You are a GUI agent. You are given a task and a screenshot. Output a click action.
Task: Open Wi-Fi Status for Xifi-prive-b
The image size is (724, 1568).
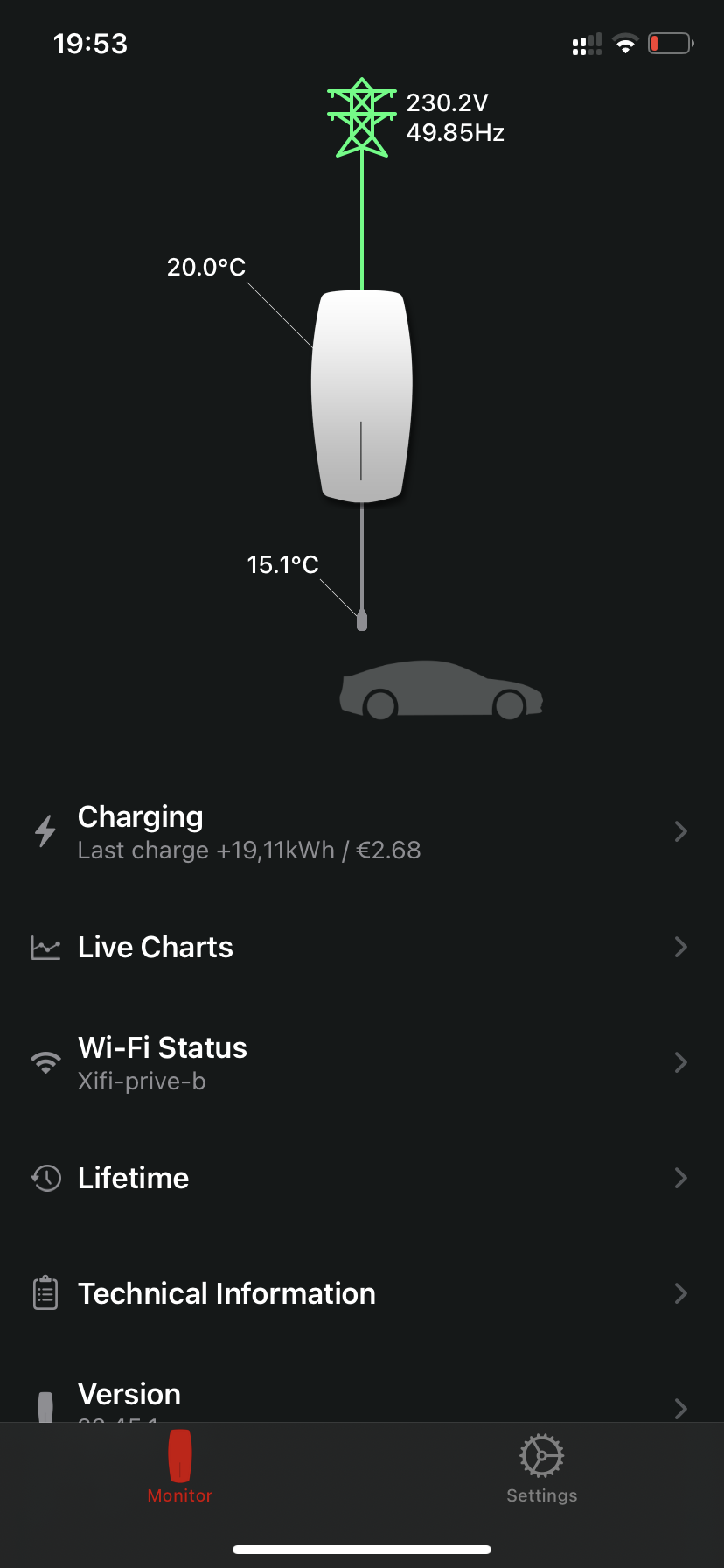pos(361,1062)
